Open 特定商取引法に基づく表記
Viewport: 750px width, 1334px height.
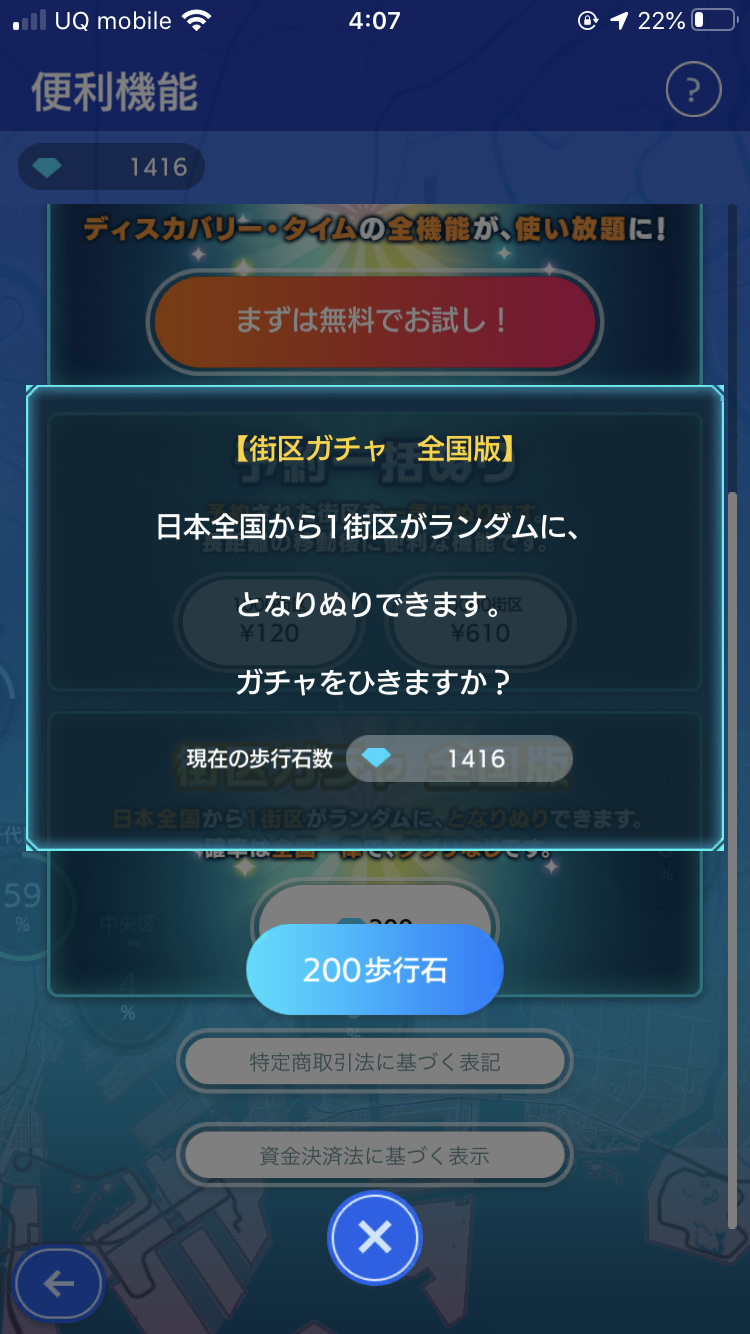[x=374, y=1062]
